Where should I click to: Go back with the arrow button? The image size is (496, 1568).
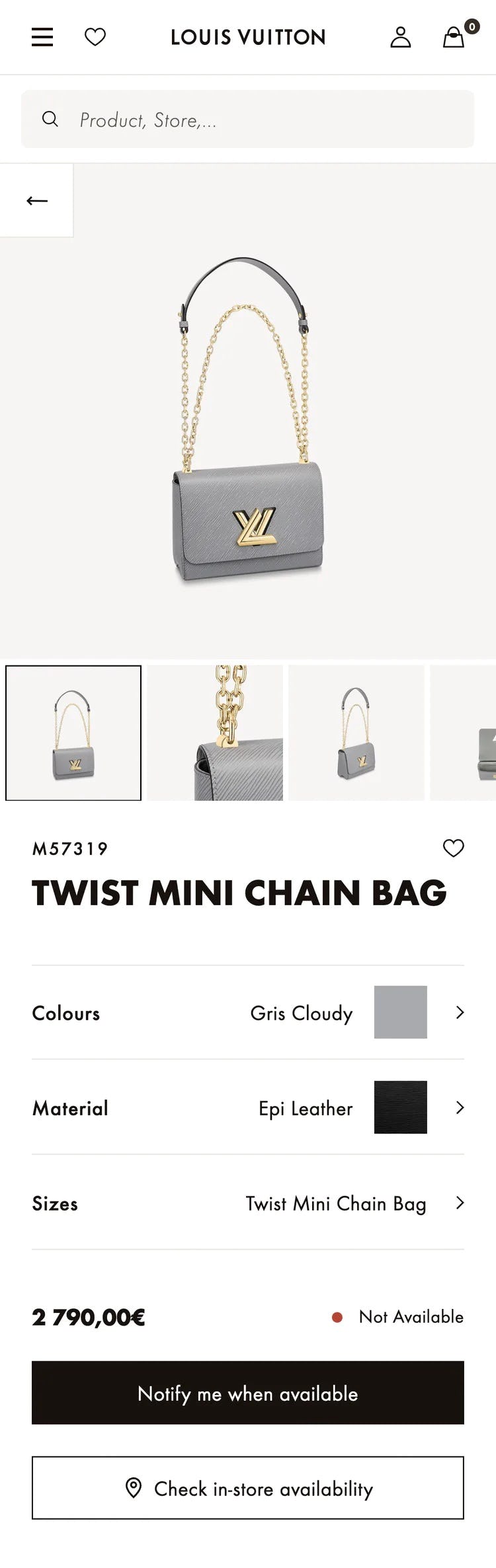[36, 200]
